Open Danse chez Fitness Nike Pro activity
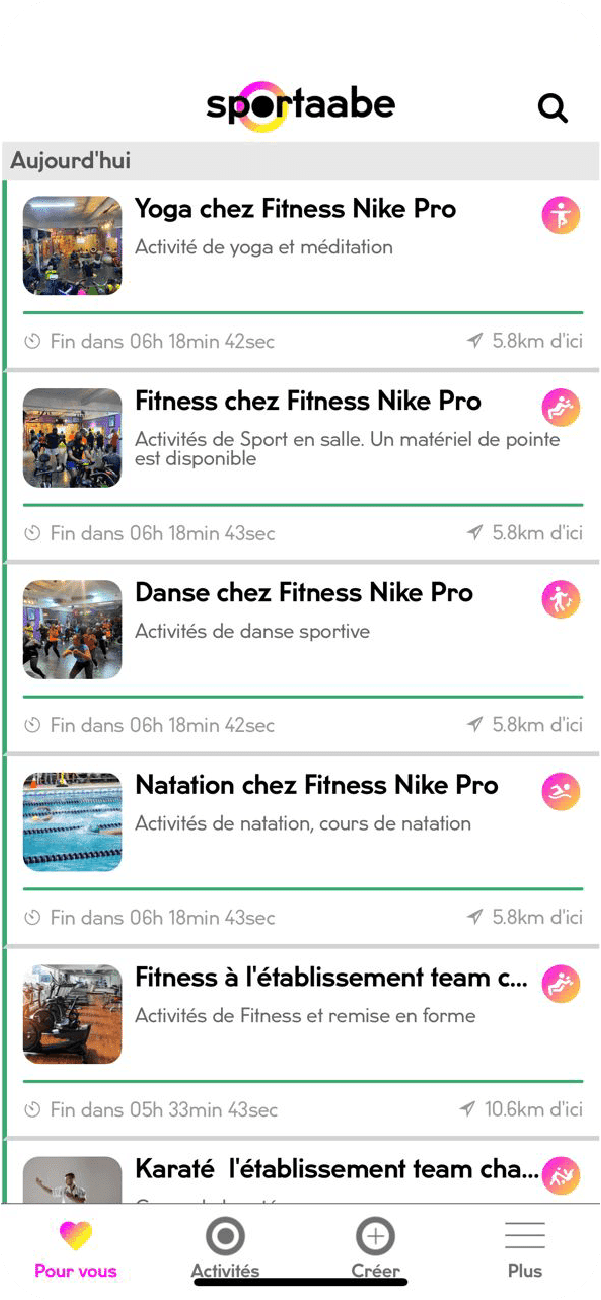 point(304,593)
